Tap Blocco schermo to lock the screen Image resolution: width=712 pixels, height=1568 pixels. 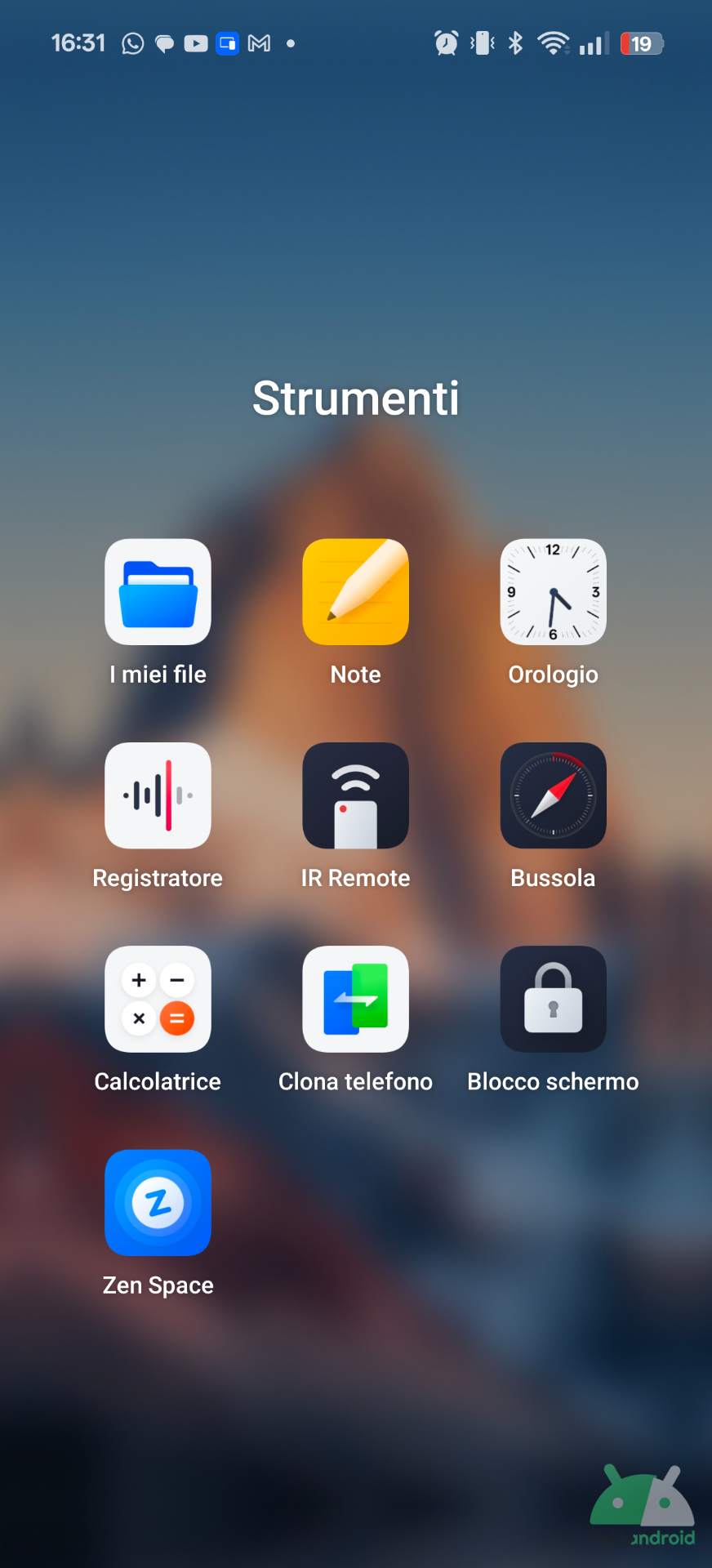pos(553,999)
